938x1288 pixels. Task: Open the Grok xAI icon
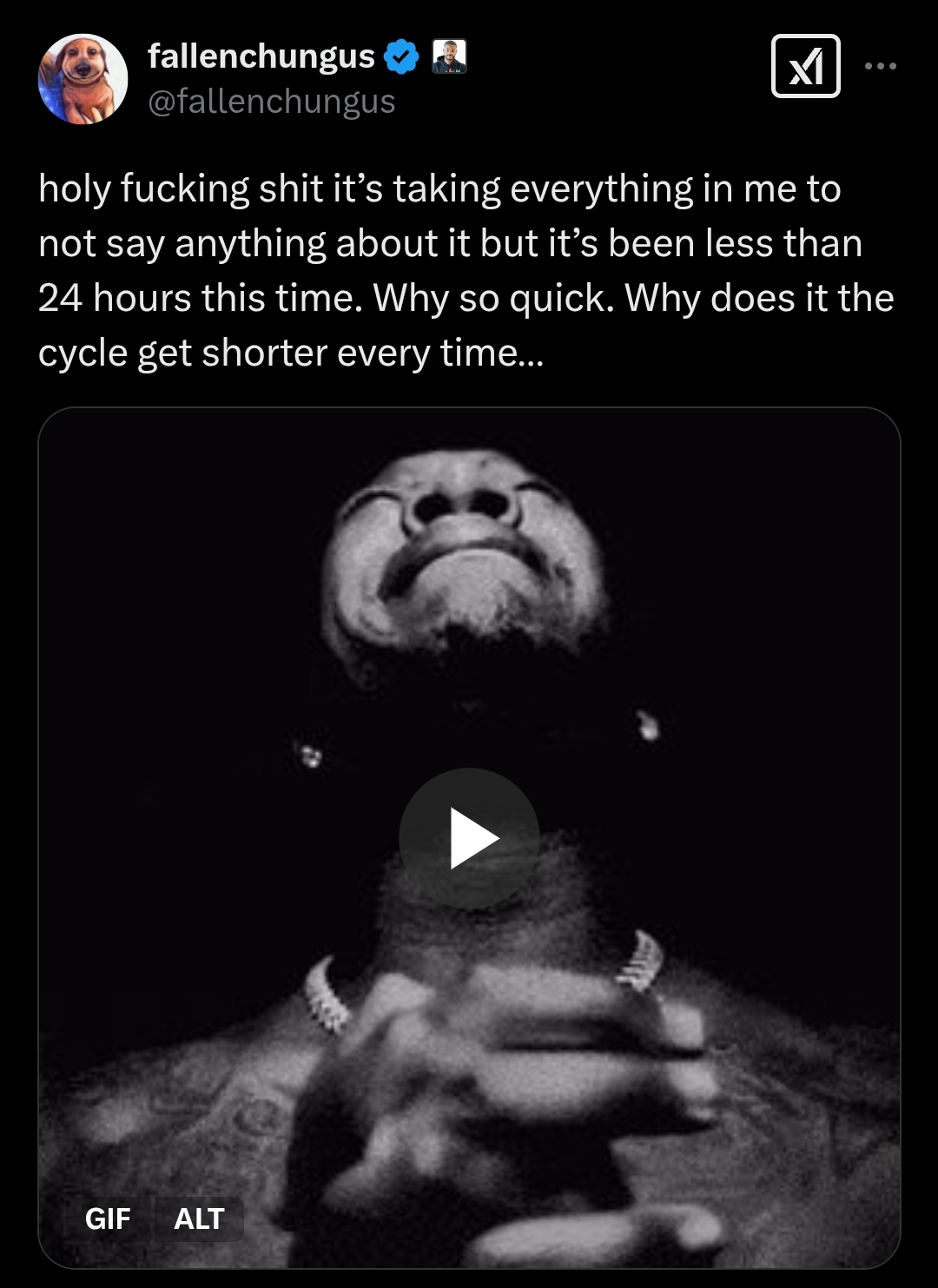805,66
